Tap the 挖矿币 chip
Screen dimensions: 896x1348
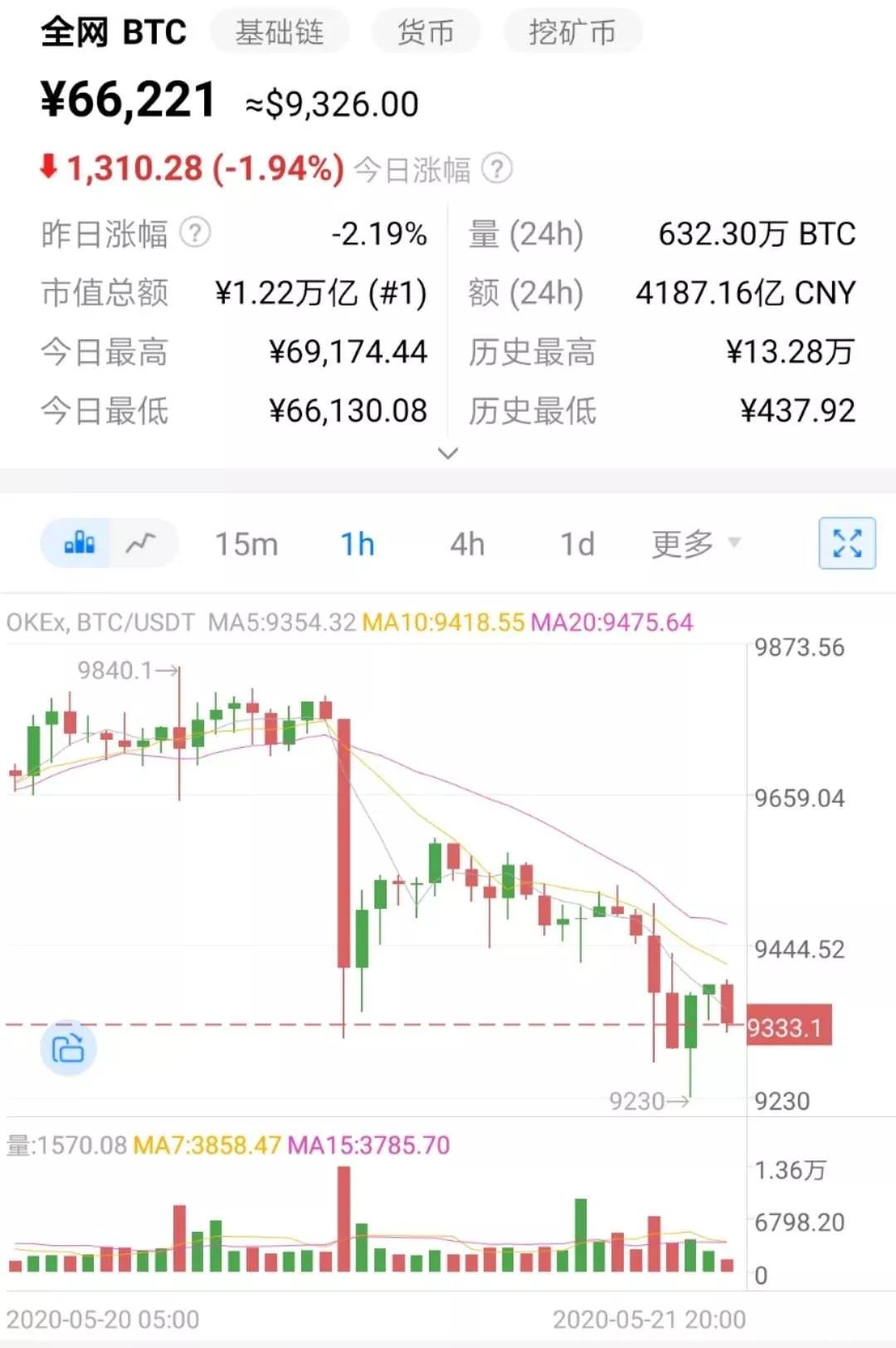tap(572, 32)
